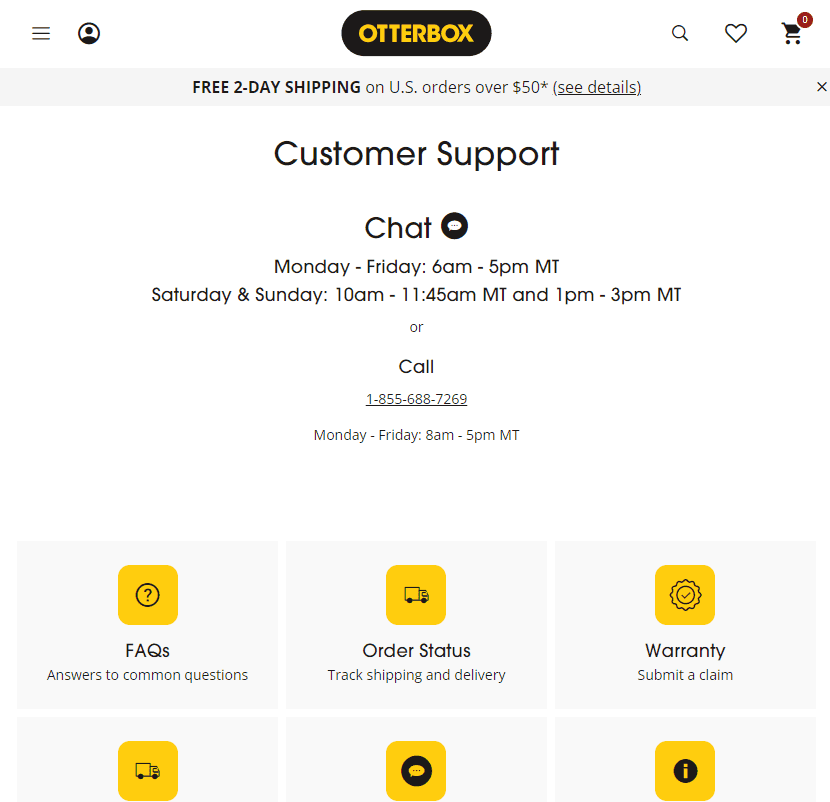Go to the OtterBox home logo
Viewport: 830px width, 802px height.
click(416, 33)
